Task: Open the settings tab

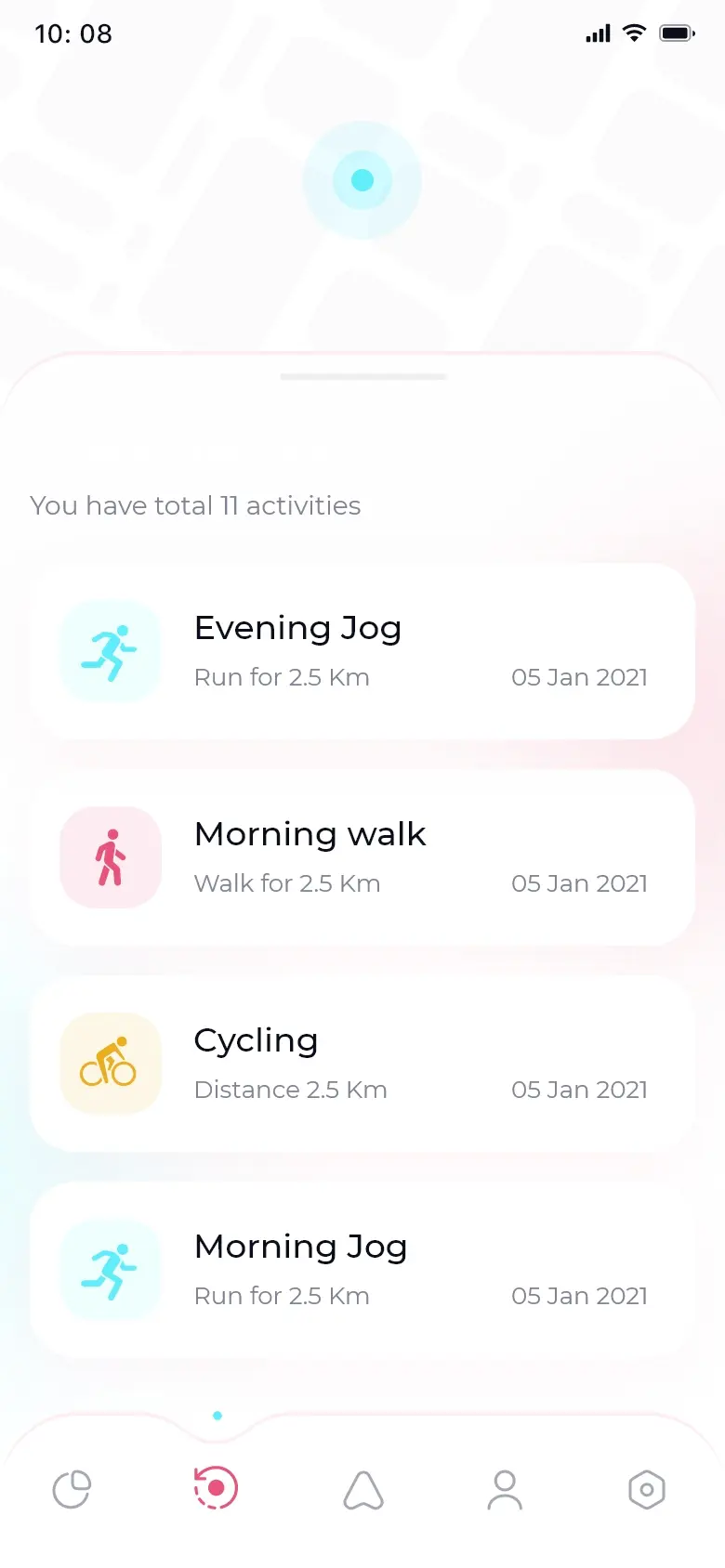Action: point(647,1490)
